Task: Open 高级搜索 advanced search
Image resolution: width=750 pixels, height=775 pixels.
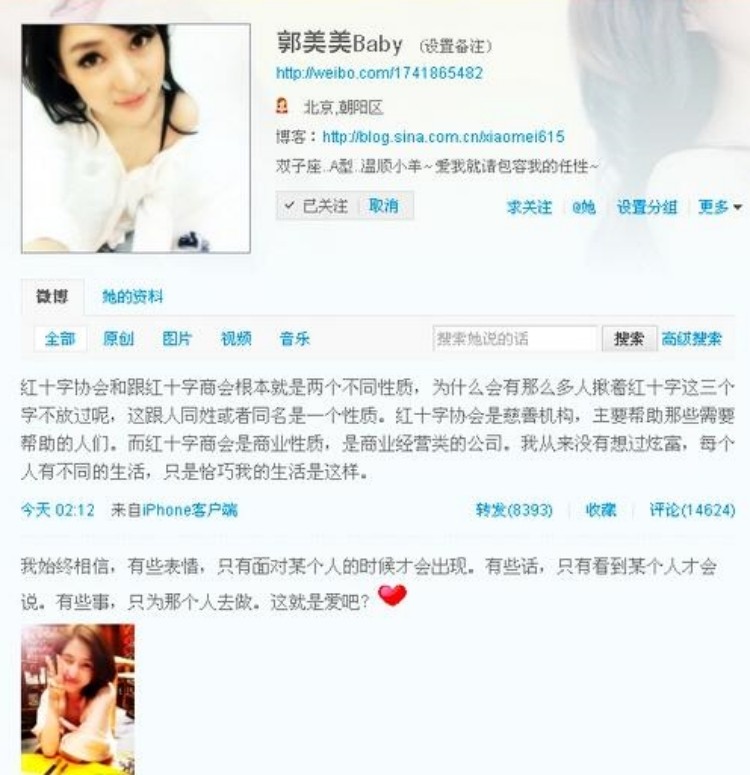Action: pyautogui.click(x=691, y=339)
